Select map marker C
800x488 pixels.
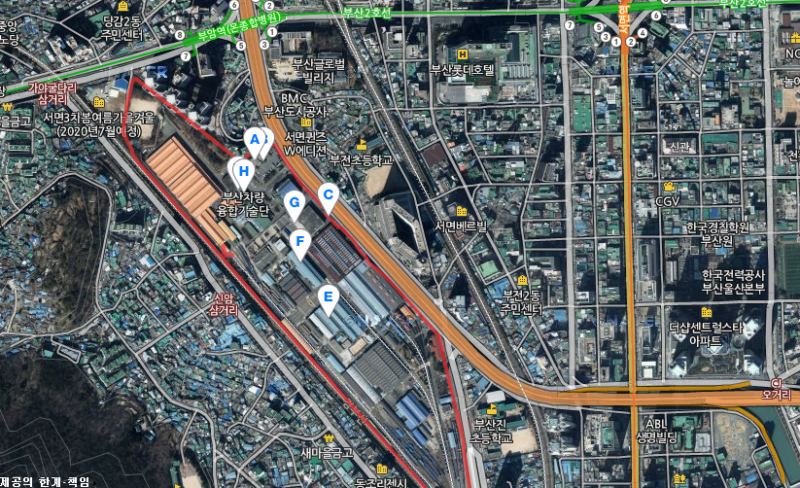[x=327, y=194]
